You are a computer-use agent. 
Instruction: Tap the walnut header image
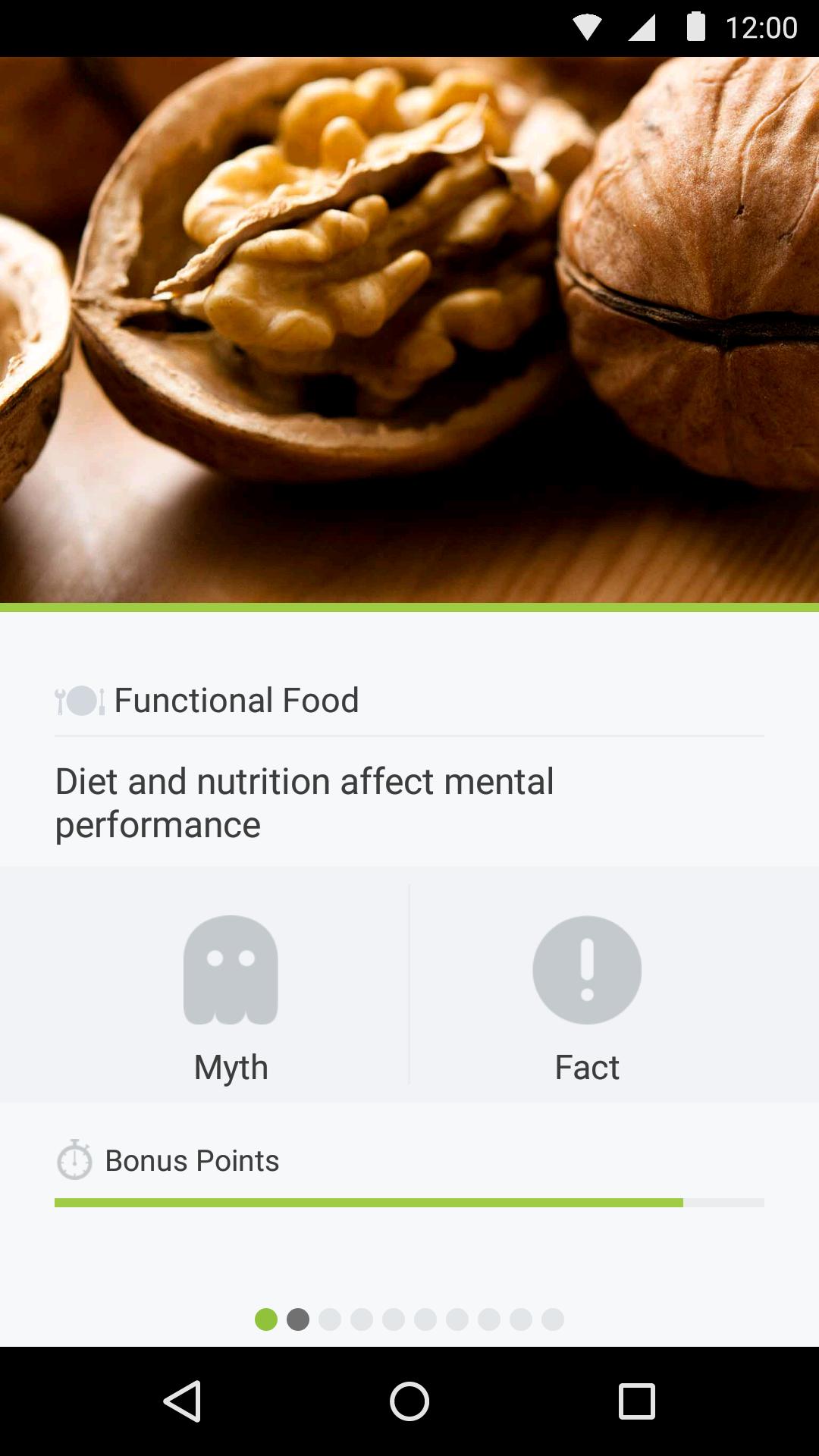click(x=409, y=326)
